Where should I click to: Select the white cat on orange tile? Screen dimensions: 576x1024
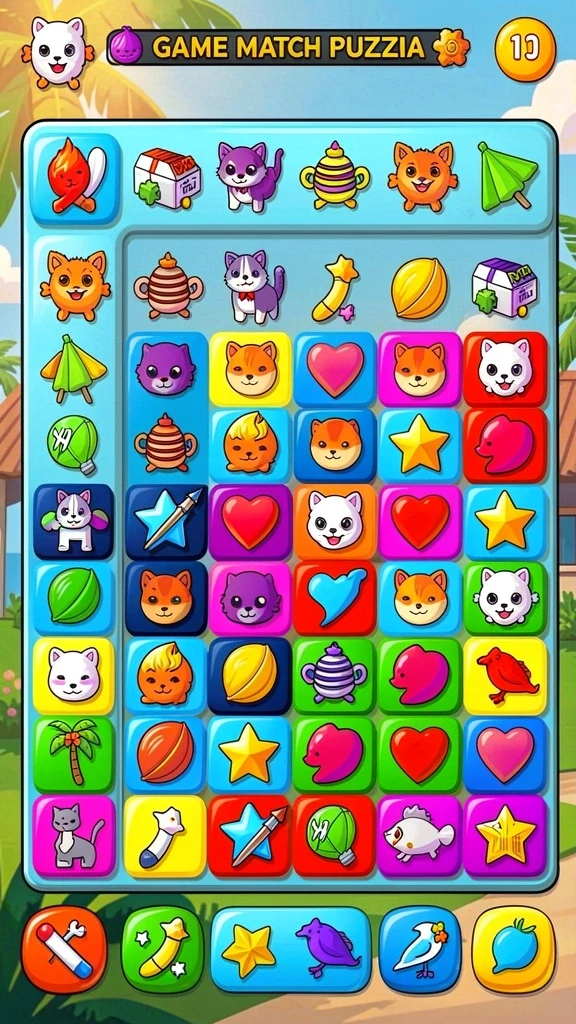pyautogui.click(x=335, y=521)
